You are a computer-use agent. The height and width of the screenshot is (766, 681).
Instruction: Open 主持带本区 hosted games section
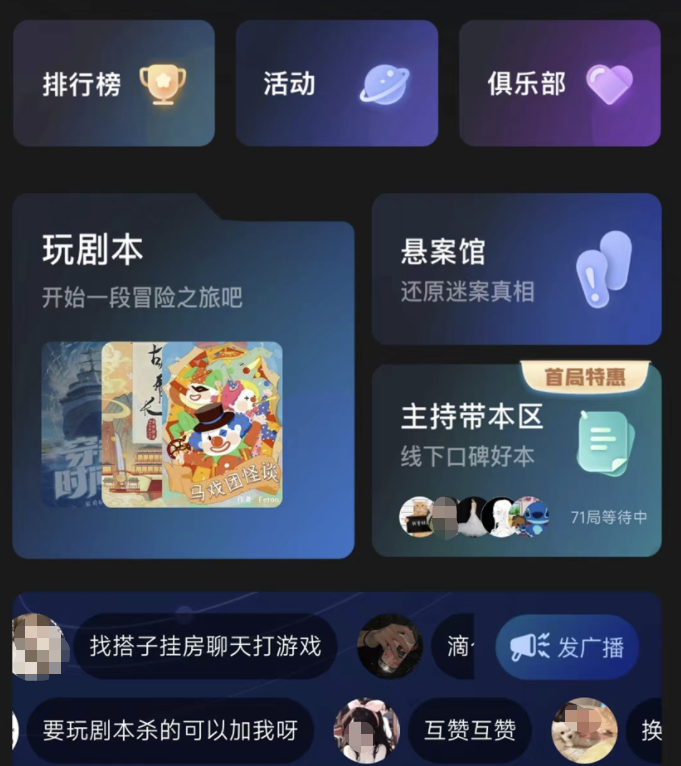click(x=516, y=460)
